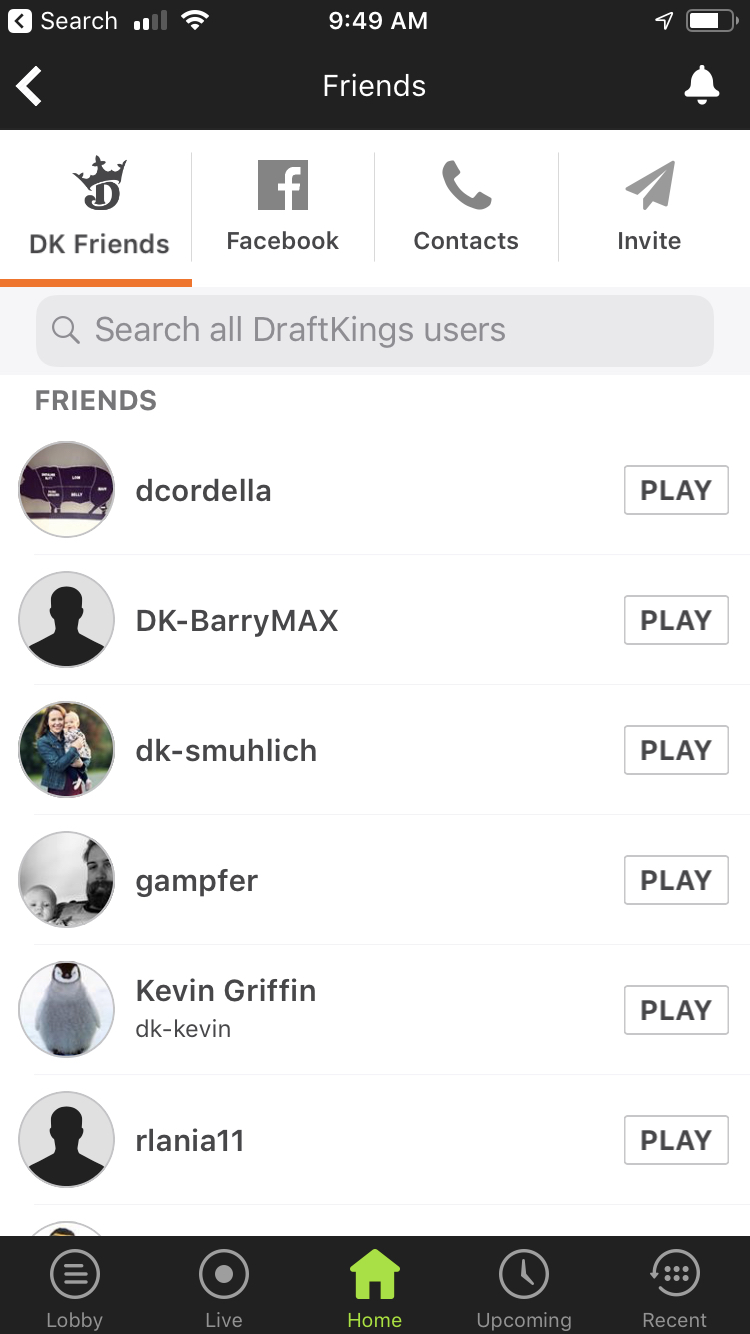Tap PLAY next to rlania11
750x1334 pixels.
click(x=676, y=1140)
